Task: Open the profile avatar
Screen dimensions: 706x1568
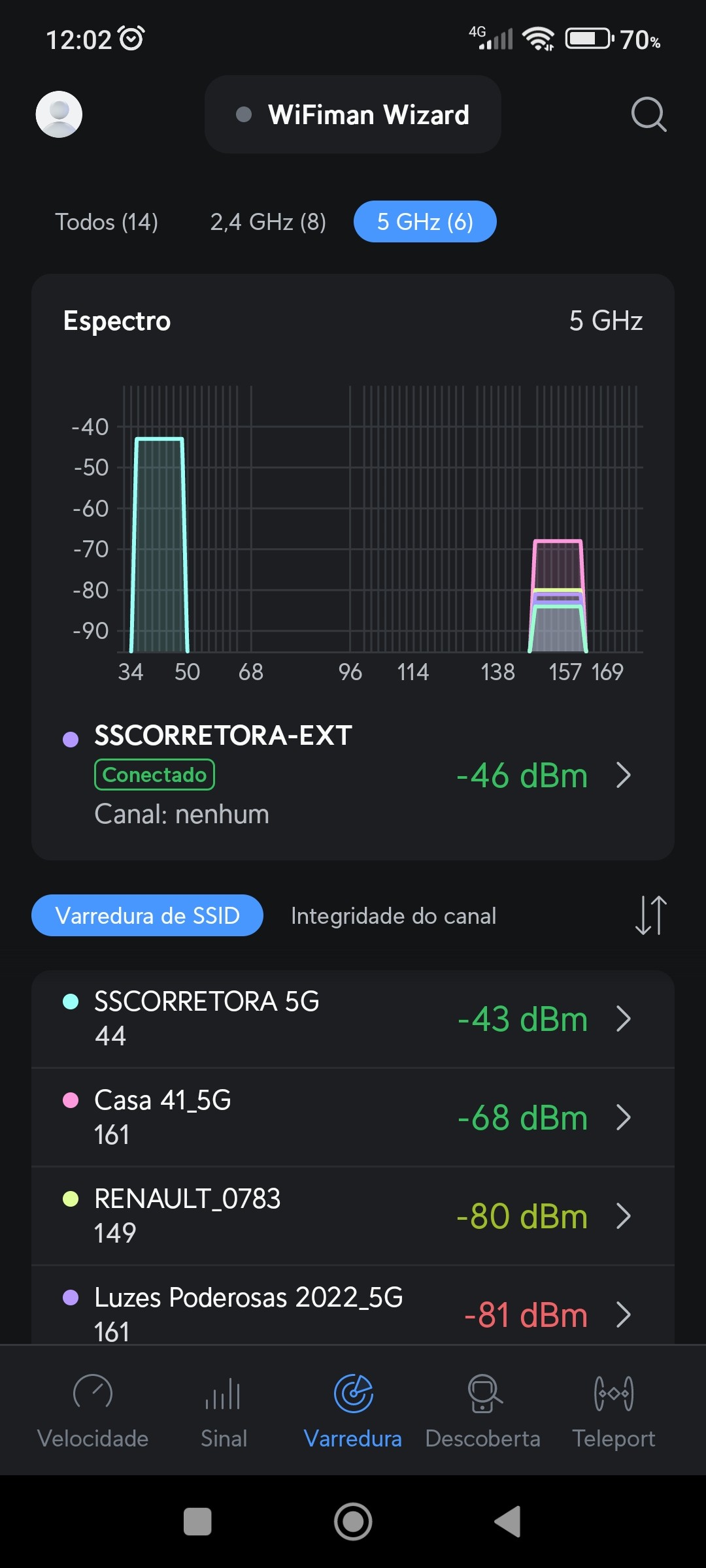Action: click(x=59, y=114)
